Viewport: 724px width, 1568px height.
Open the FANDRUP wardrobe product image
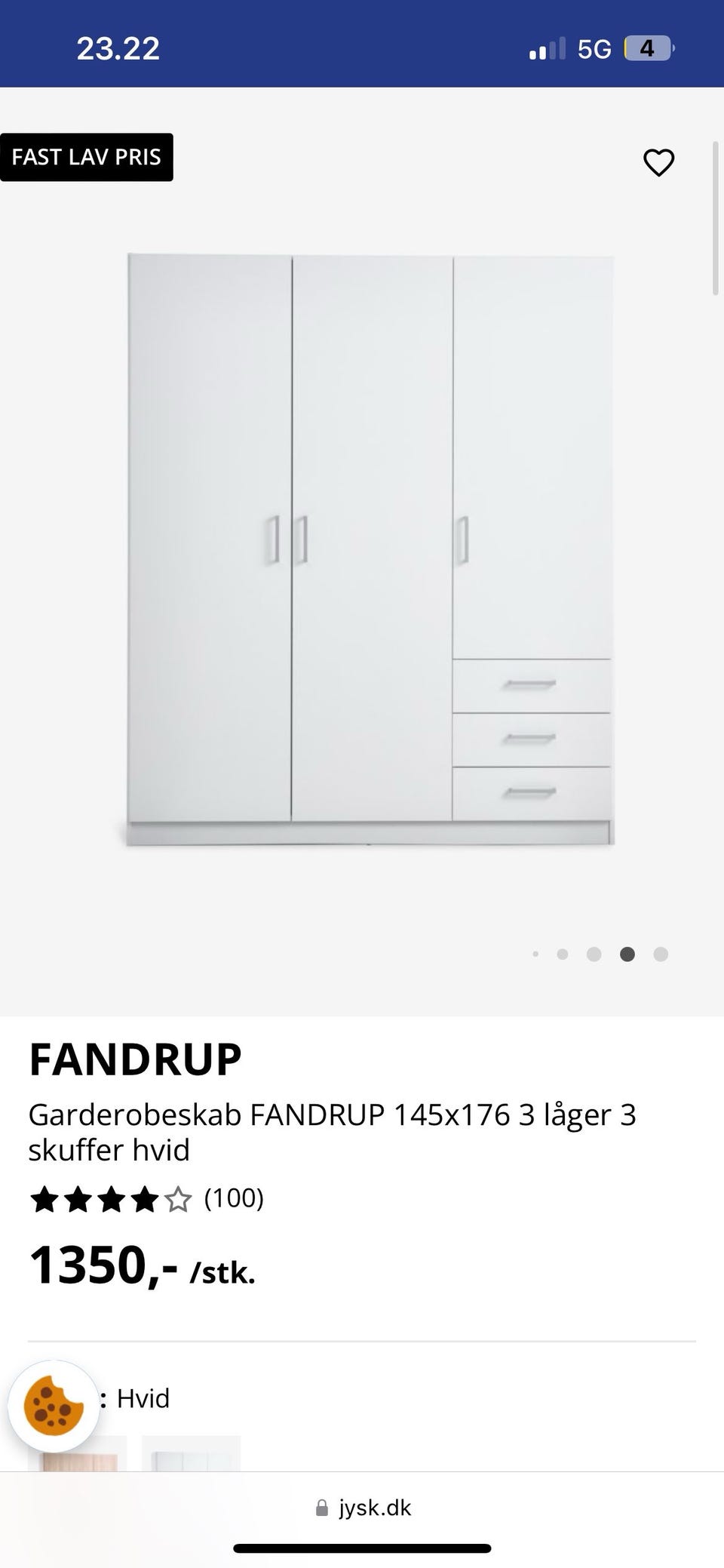click(x=370, y=549)
